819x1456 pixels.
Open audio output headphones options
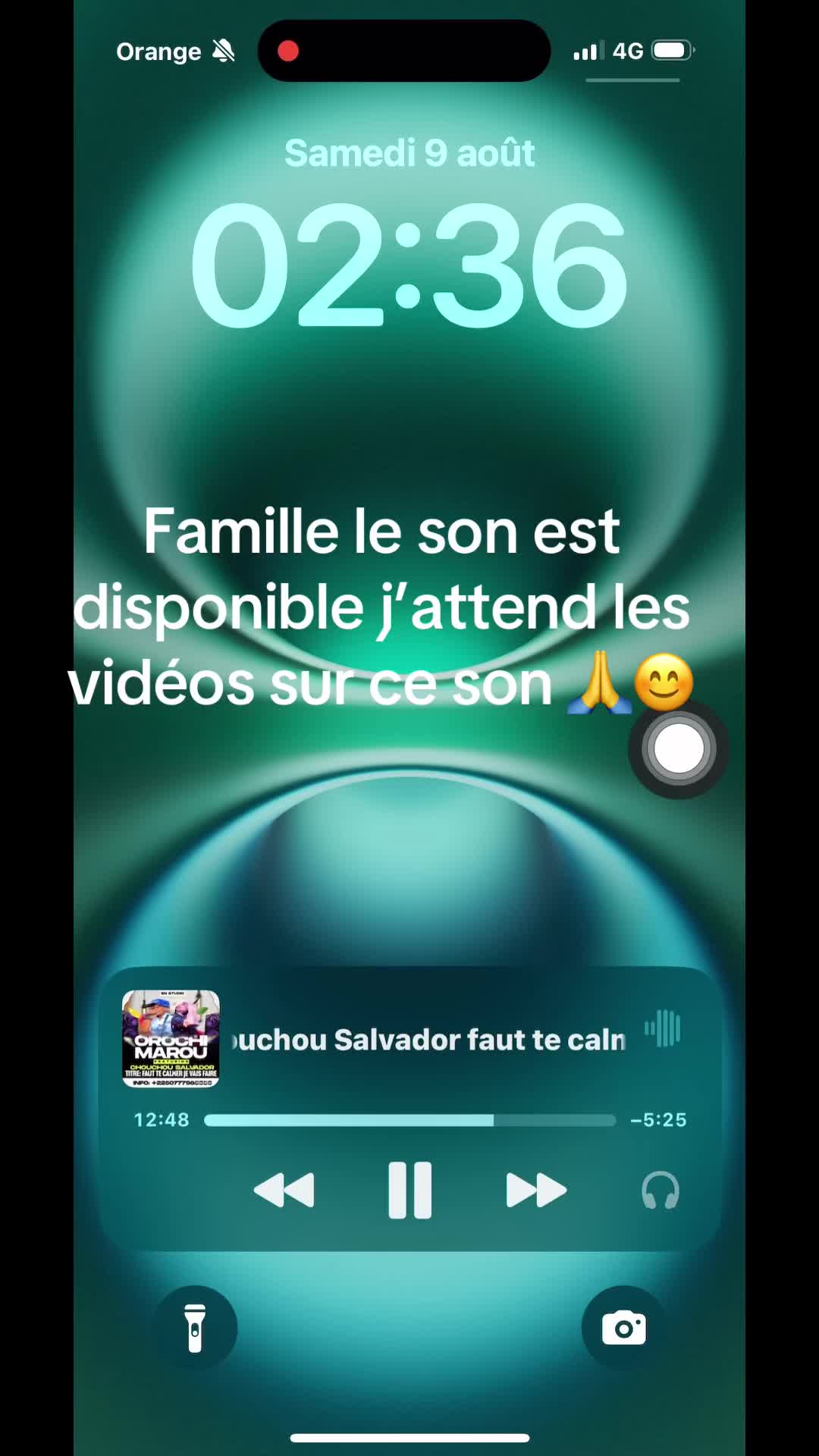click(x=660, y=1190)
